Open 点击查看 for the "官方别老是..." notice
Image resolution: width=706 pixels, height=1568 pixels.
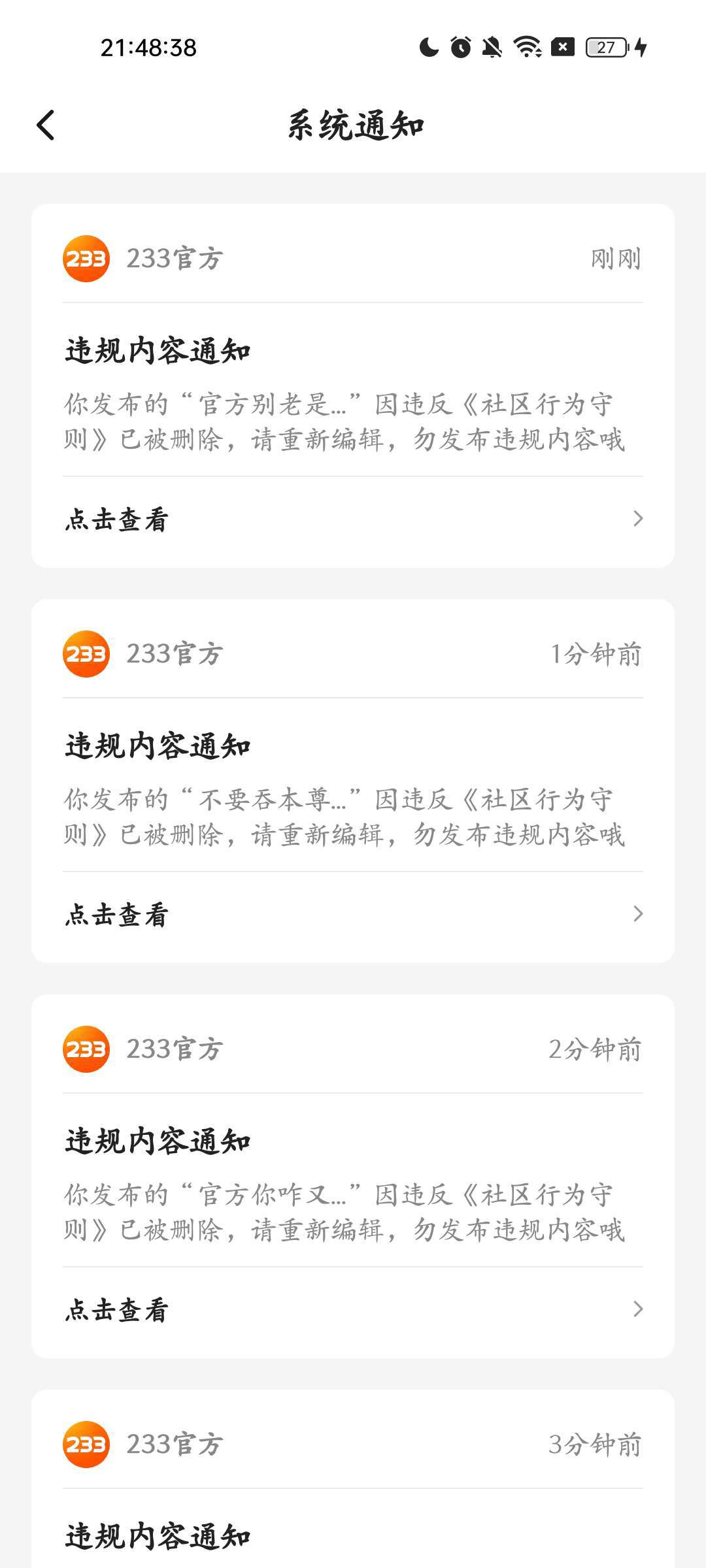tap(353, 520)
